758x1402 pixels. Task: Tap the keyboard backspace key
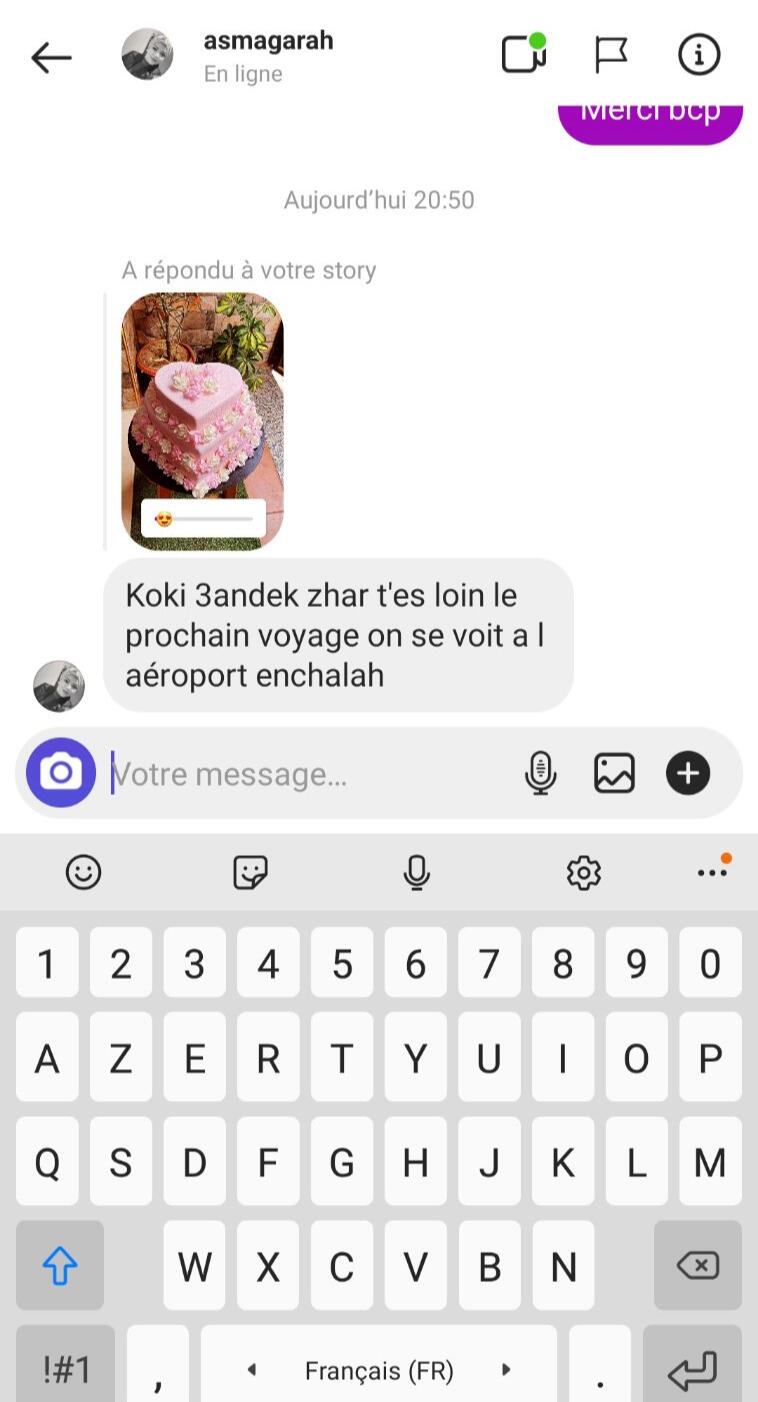click(698, 1266)
